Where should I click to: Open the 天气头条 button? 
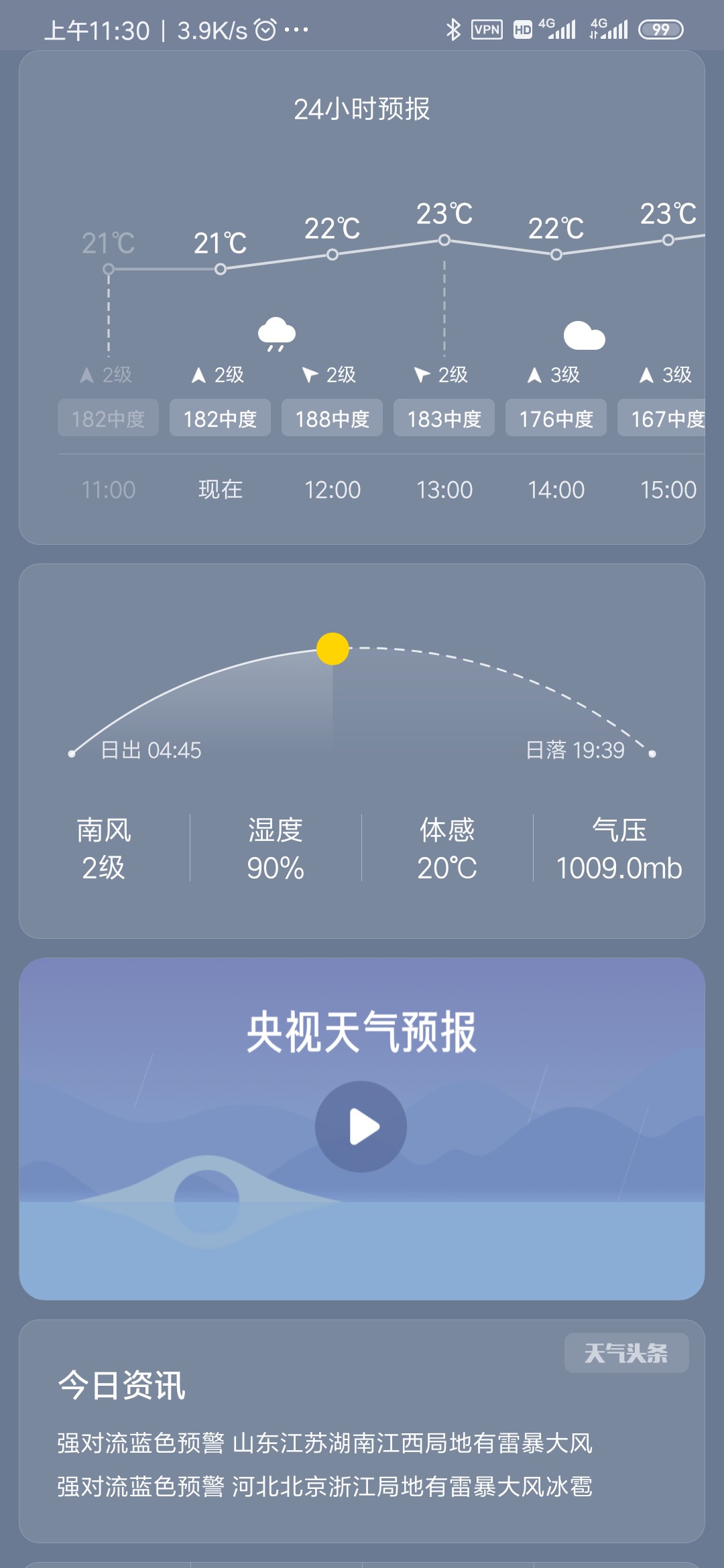626,1353
